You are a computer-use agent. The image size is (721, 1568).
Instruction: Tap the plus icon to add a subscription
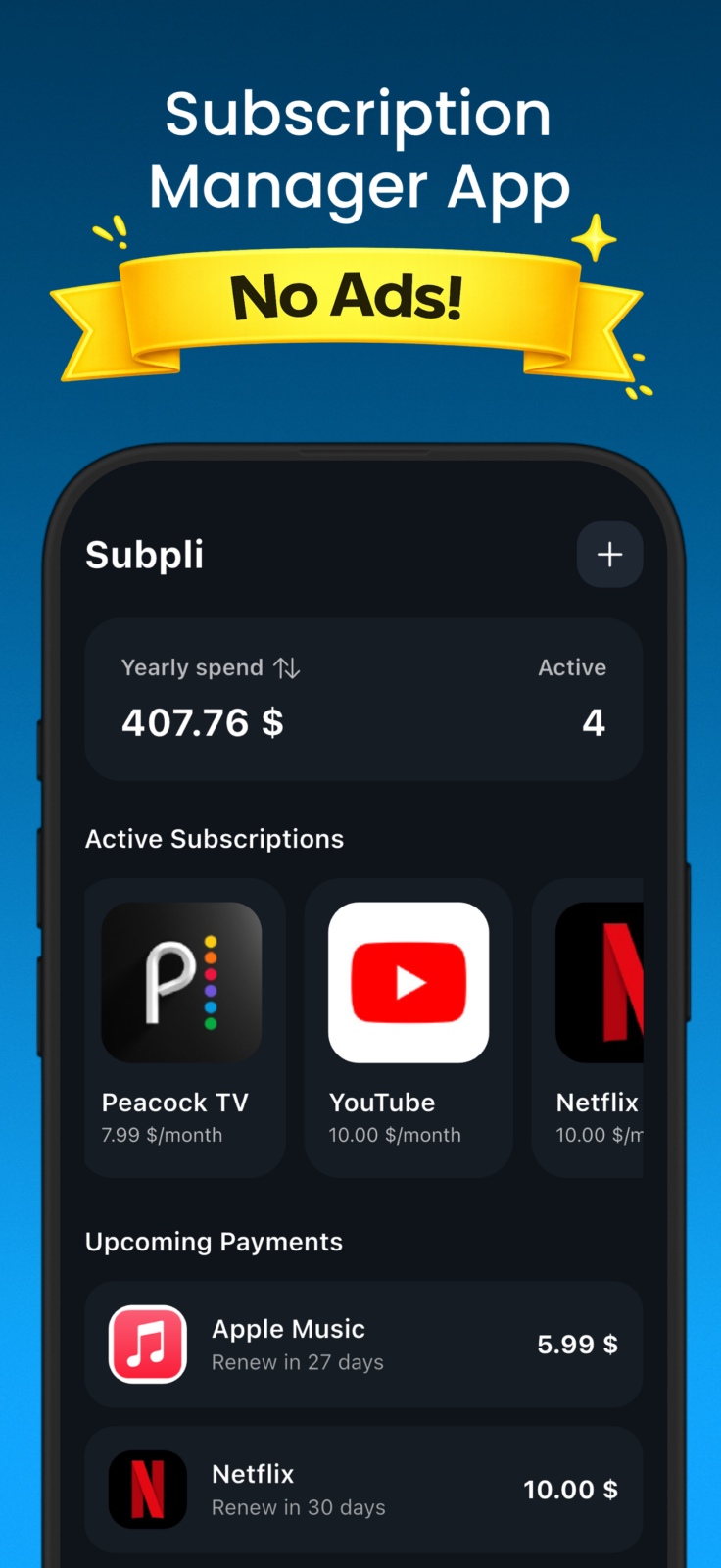point(609,554)
